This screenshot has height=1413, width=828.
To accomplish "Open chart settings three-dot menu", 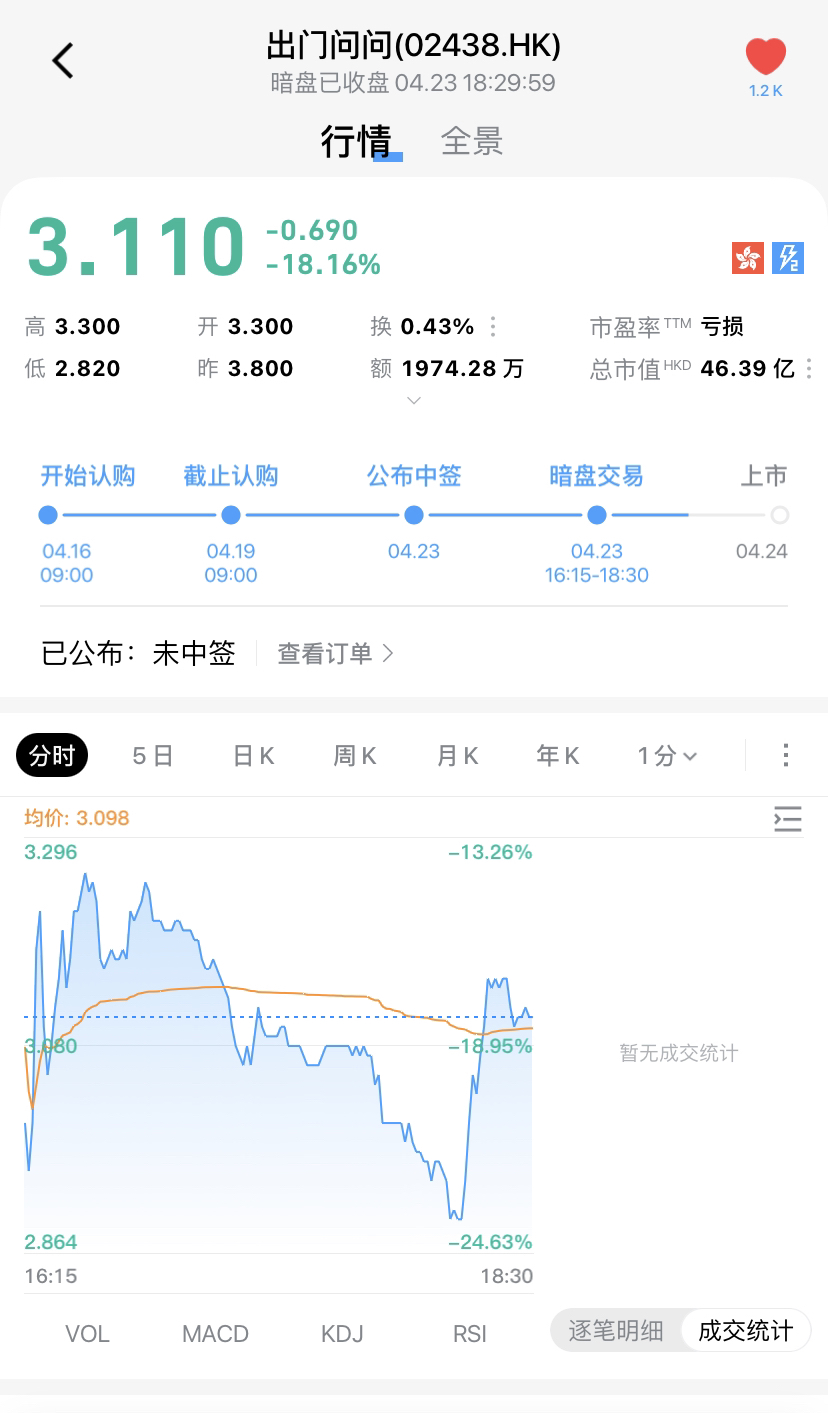I will click(x=786, y=755).
